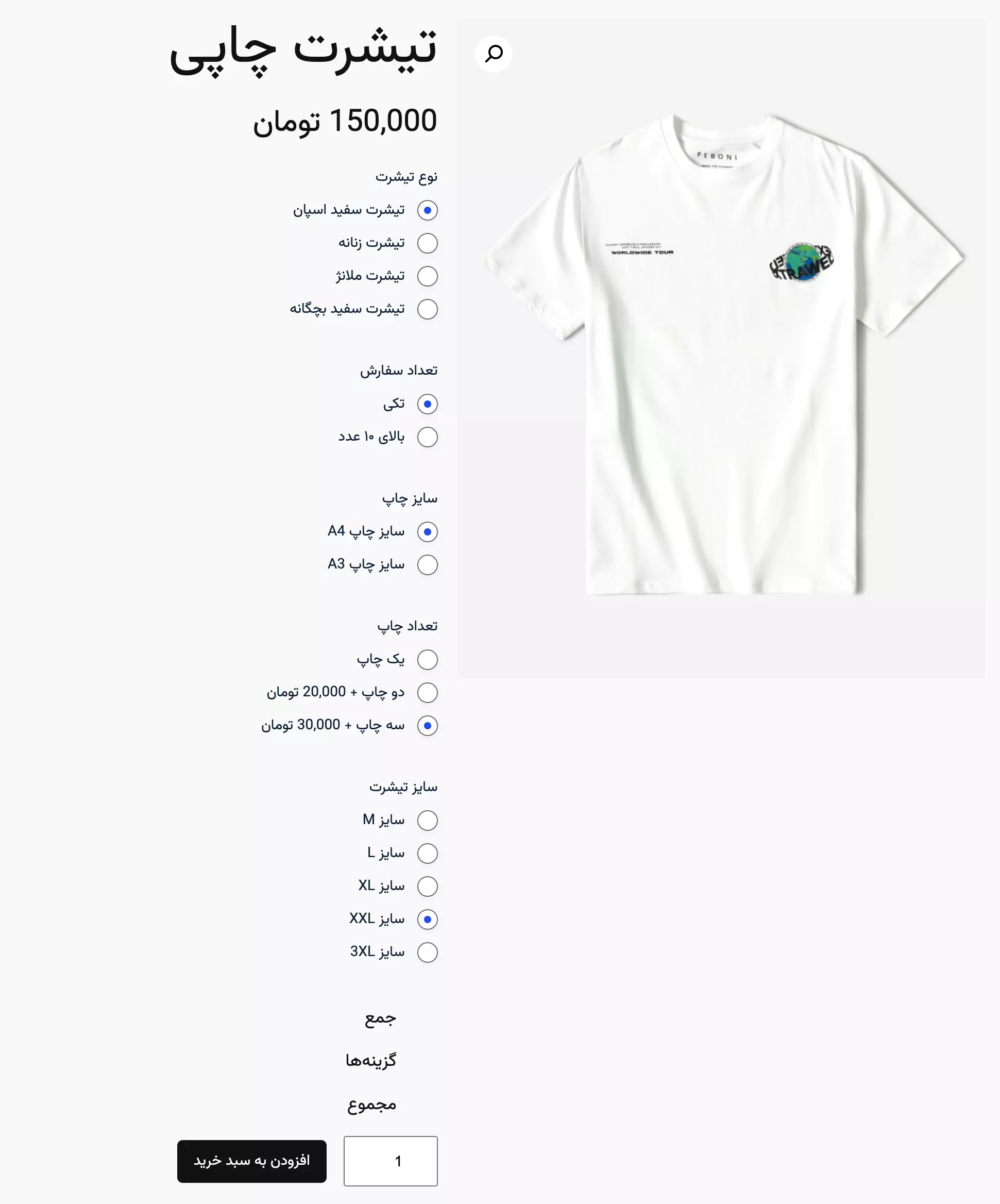Screen dimensions: 1000x1204
Task: Select «سه چاپ + 30,000 تومان» option
Action: tap(427, 725)
